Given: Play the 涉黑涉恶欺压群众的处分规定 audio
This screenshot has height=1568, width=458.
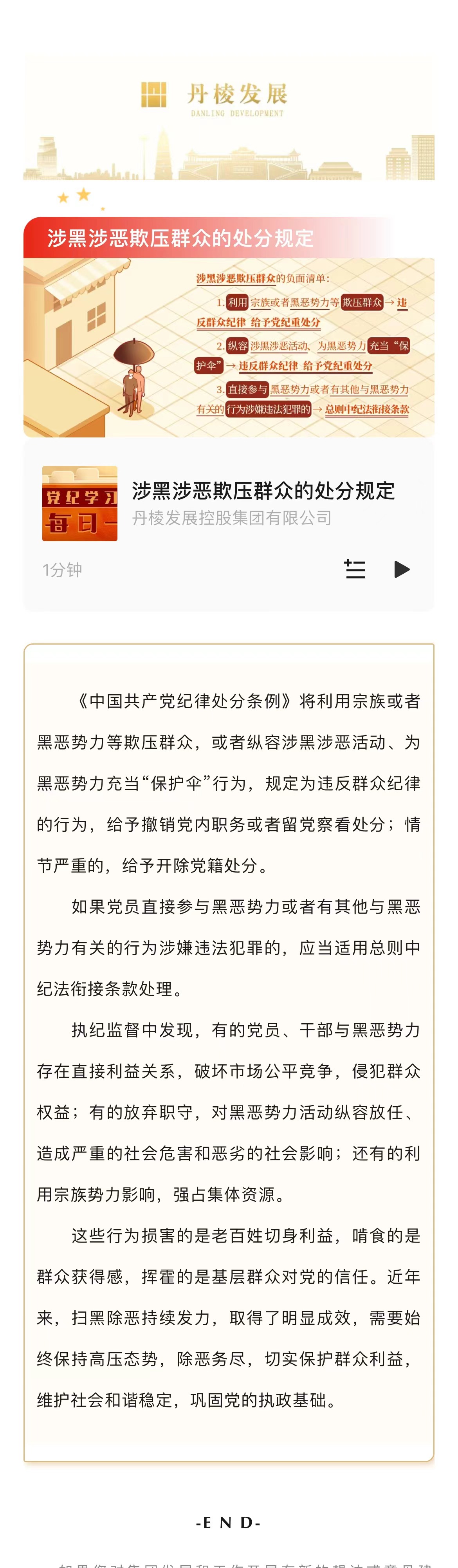Looking at the screenshot, I should tap(401, 569).
